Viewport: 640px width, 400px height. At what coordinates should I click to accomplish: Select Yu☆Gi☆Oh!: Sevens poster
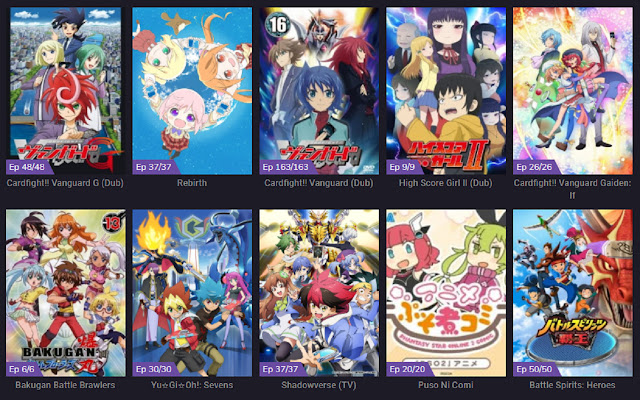pos(191,292)
